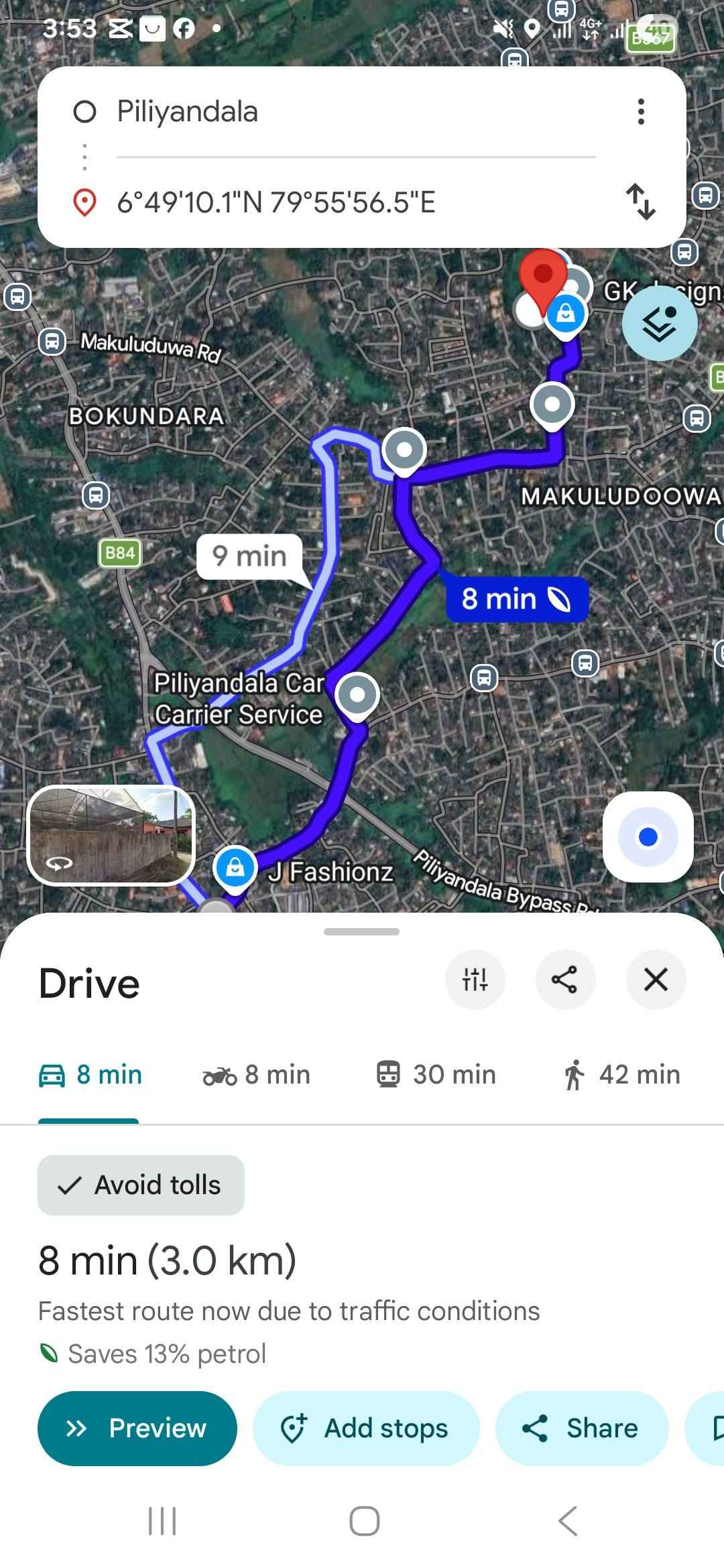724x1568 pixels.
Task: Go back with the system back button
Action: tap(567, 1521)
